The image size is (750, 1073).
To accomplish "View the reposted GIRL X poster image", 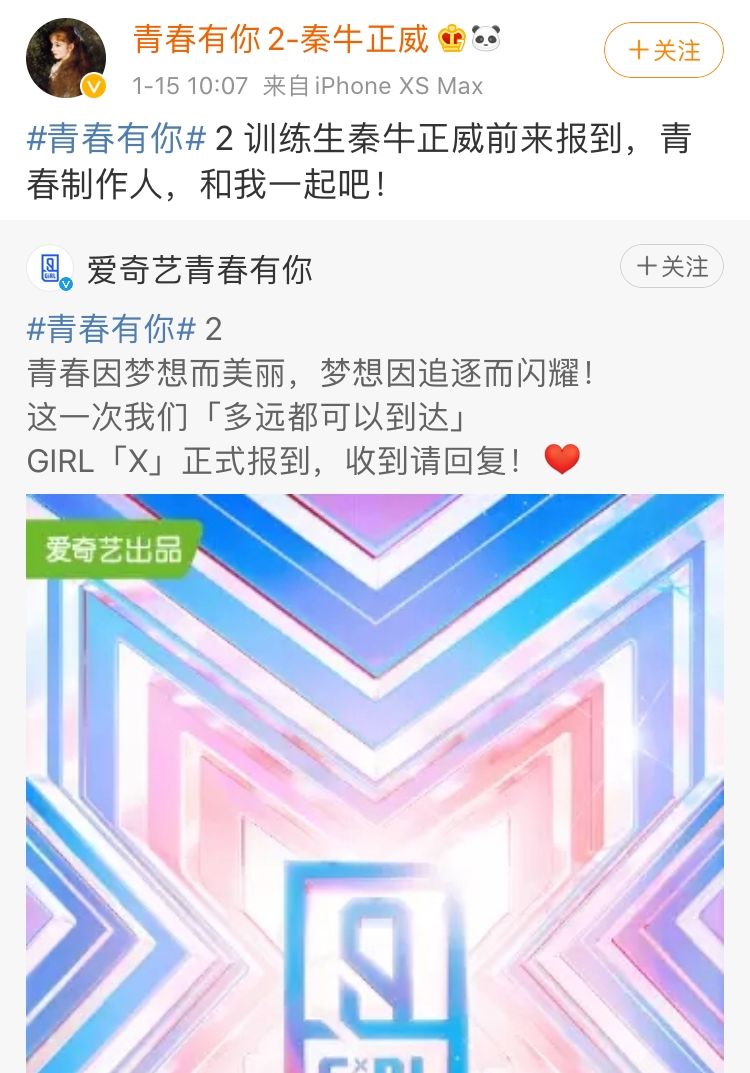I will [375, 780].
